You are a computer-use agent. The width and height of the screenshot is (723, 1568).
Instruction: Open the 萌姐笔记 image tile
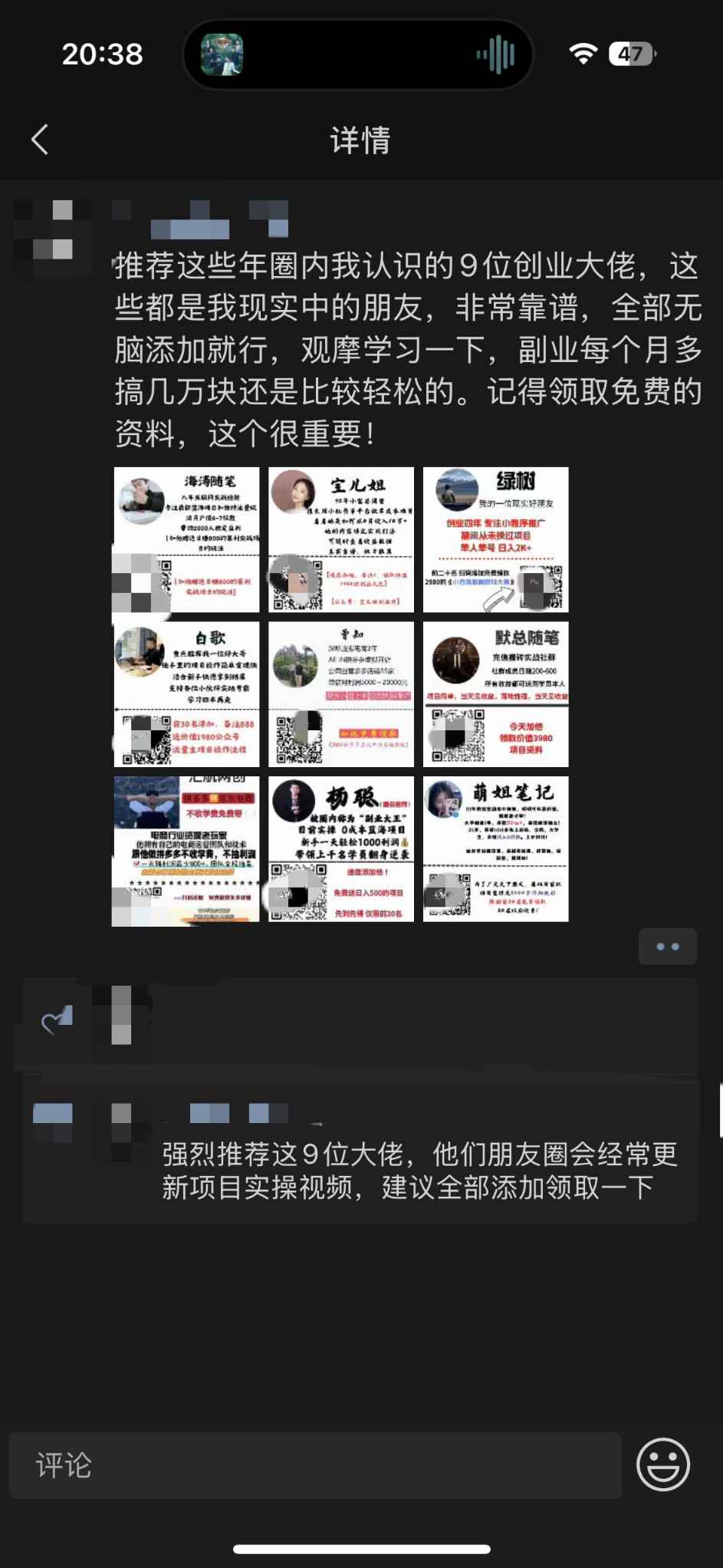coord(495,849)
